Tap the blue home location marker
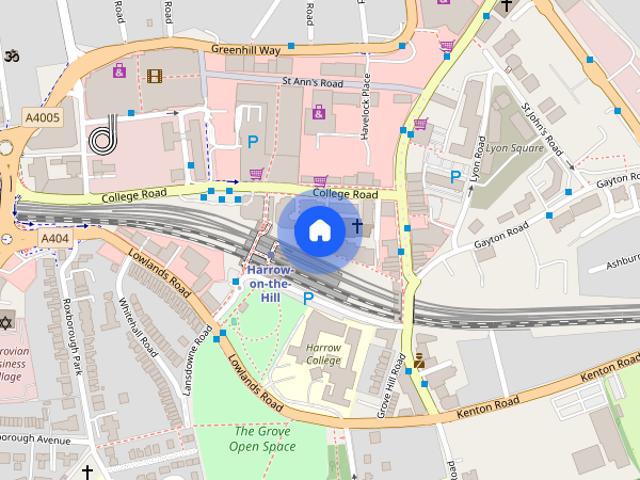 pyautogui.click(x=319, y=231)
